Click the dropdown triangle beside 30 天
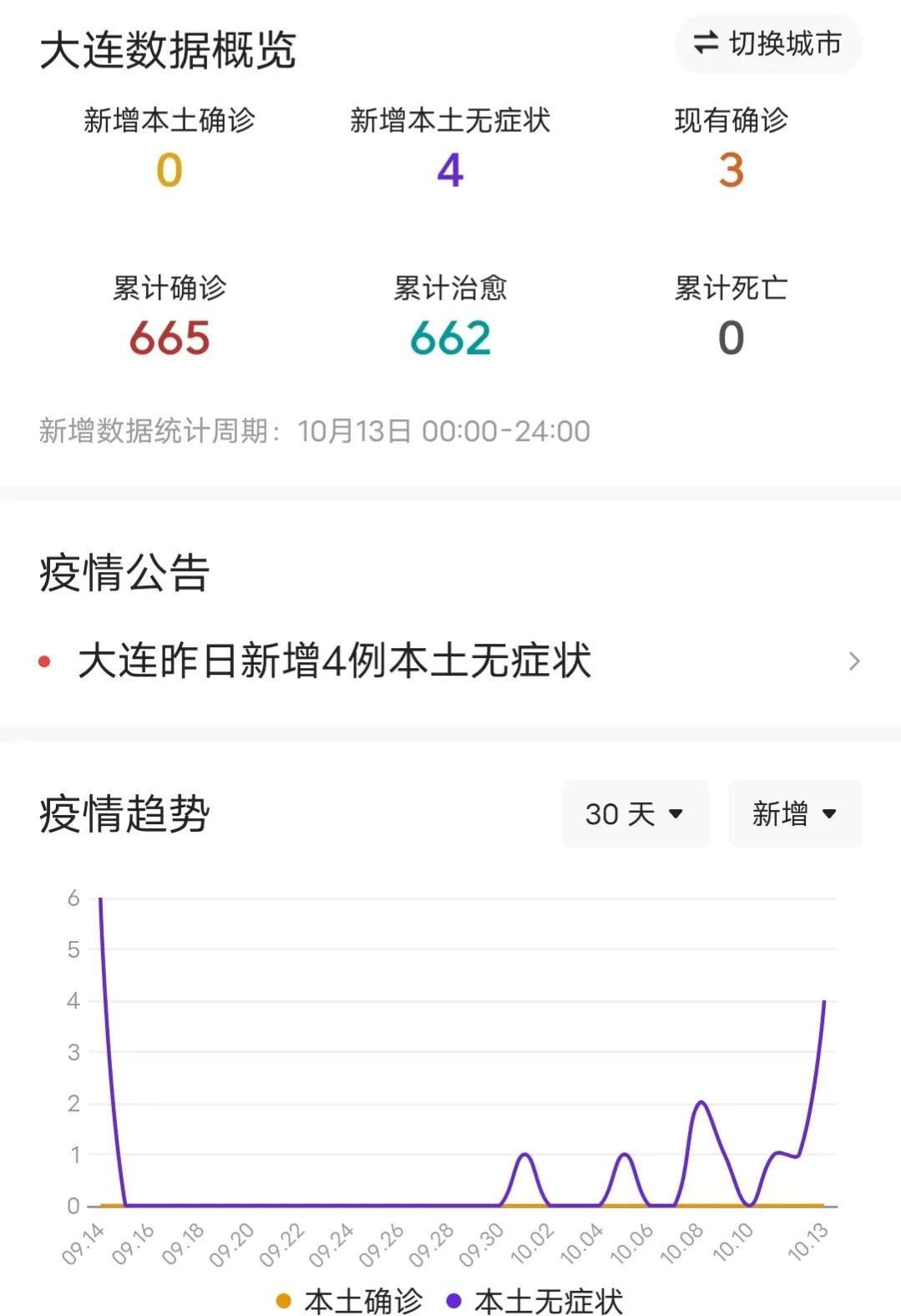This screenshot has width=901, height=1316. (x=676, y=814)
